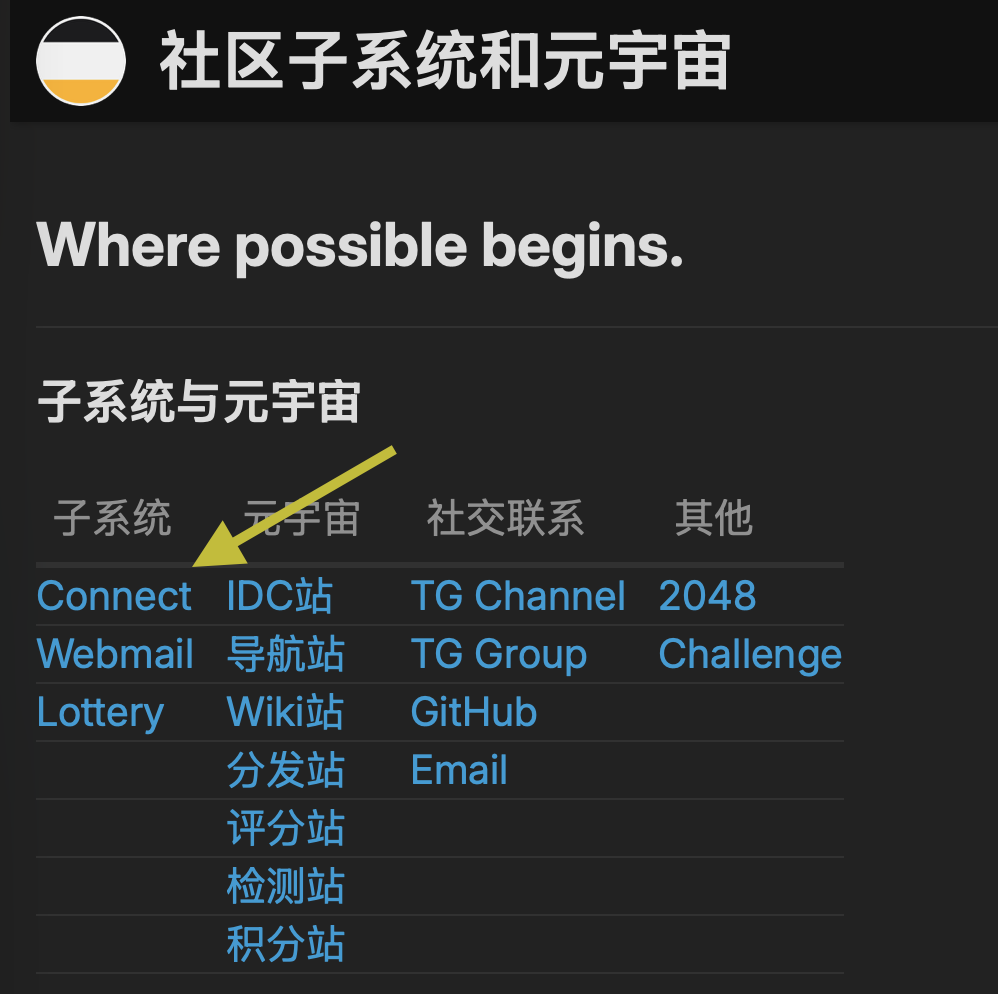The image size is (998, 994).
Task: Open the Wiki站 link
Action: [285, 712]
